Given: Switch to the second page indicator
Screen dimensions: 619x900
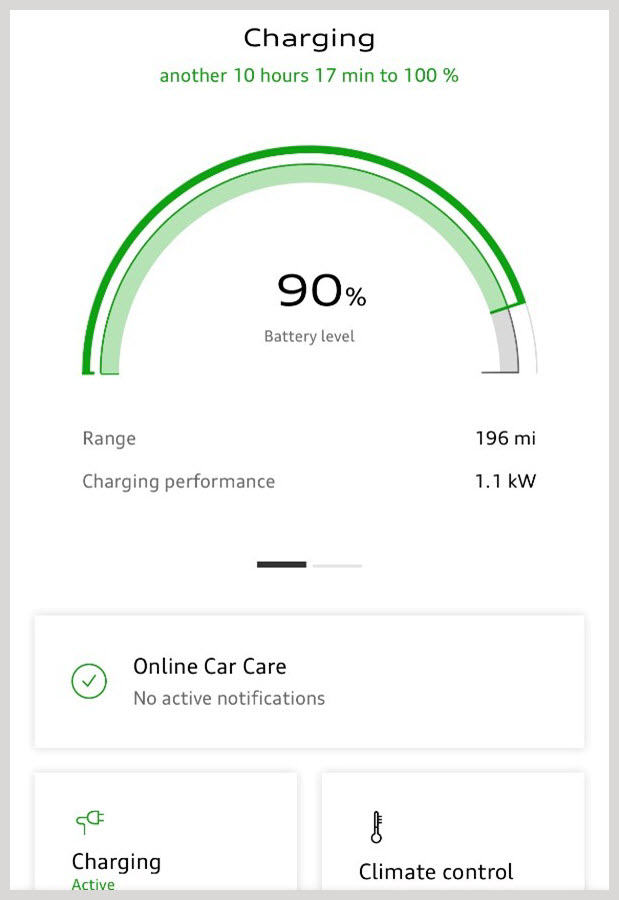Looking at the screenshot, I should click(x=337, y=565).
